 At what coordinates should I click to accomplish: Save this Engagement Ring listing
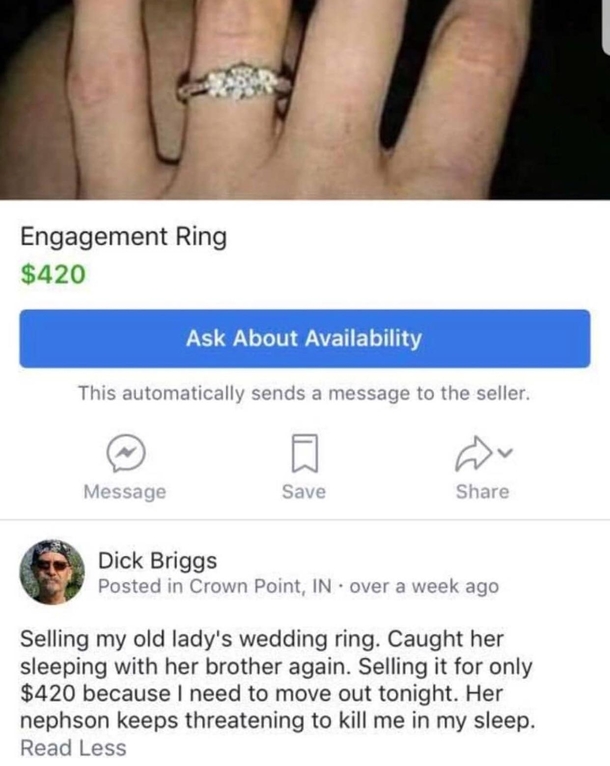(x=304, y=455)
